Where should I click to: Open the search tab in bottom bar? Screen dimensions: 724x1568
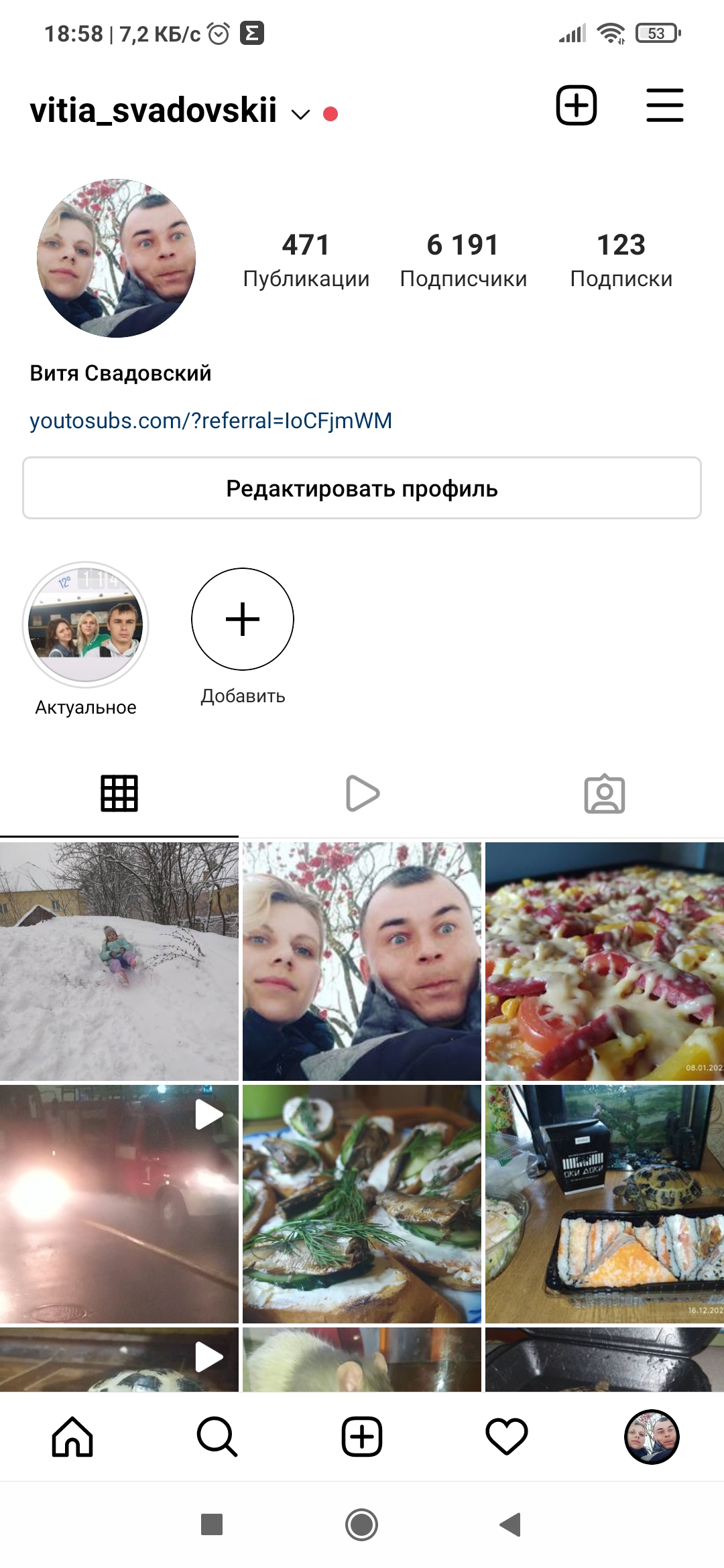(x=217, y=1437)
